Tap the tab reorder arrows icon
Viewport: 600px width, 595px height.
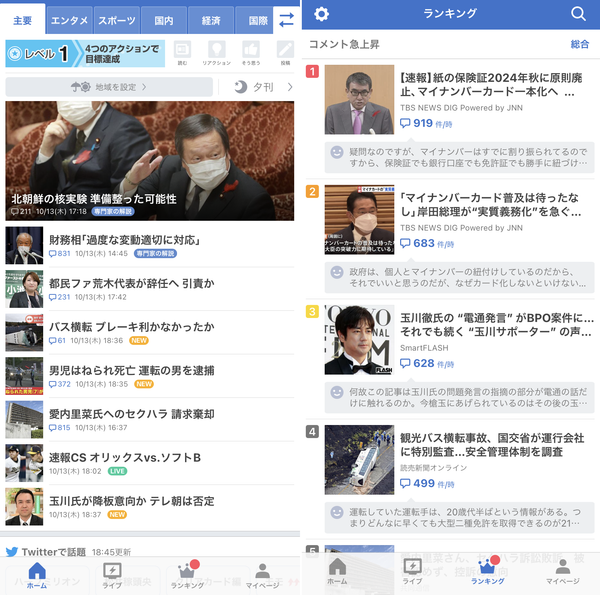click(x=286, y=20)
